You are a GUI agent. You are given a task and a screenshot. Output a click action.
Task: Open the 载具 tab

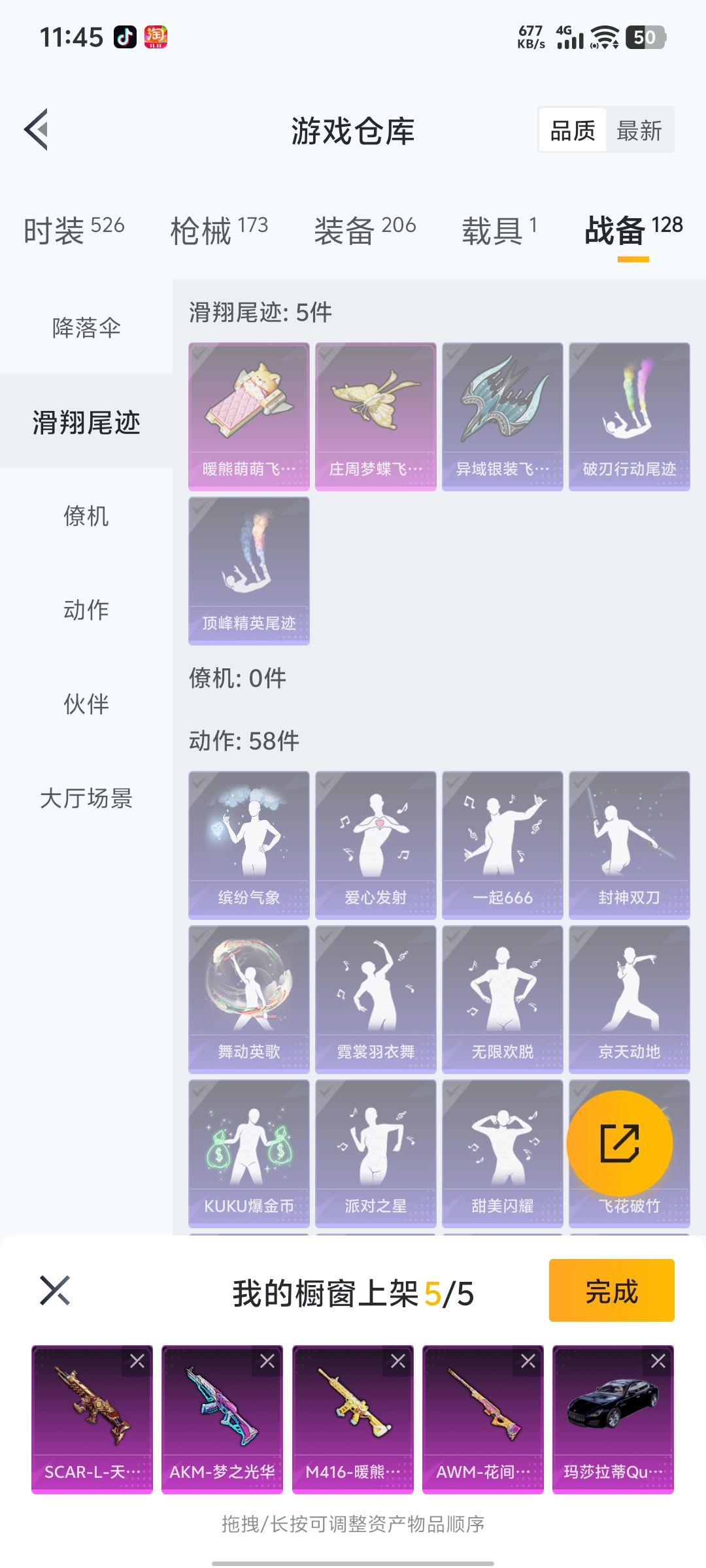pos(499,230)
